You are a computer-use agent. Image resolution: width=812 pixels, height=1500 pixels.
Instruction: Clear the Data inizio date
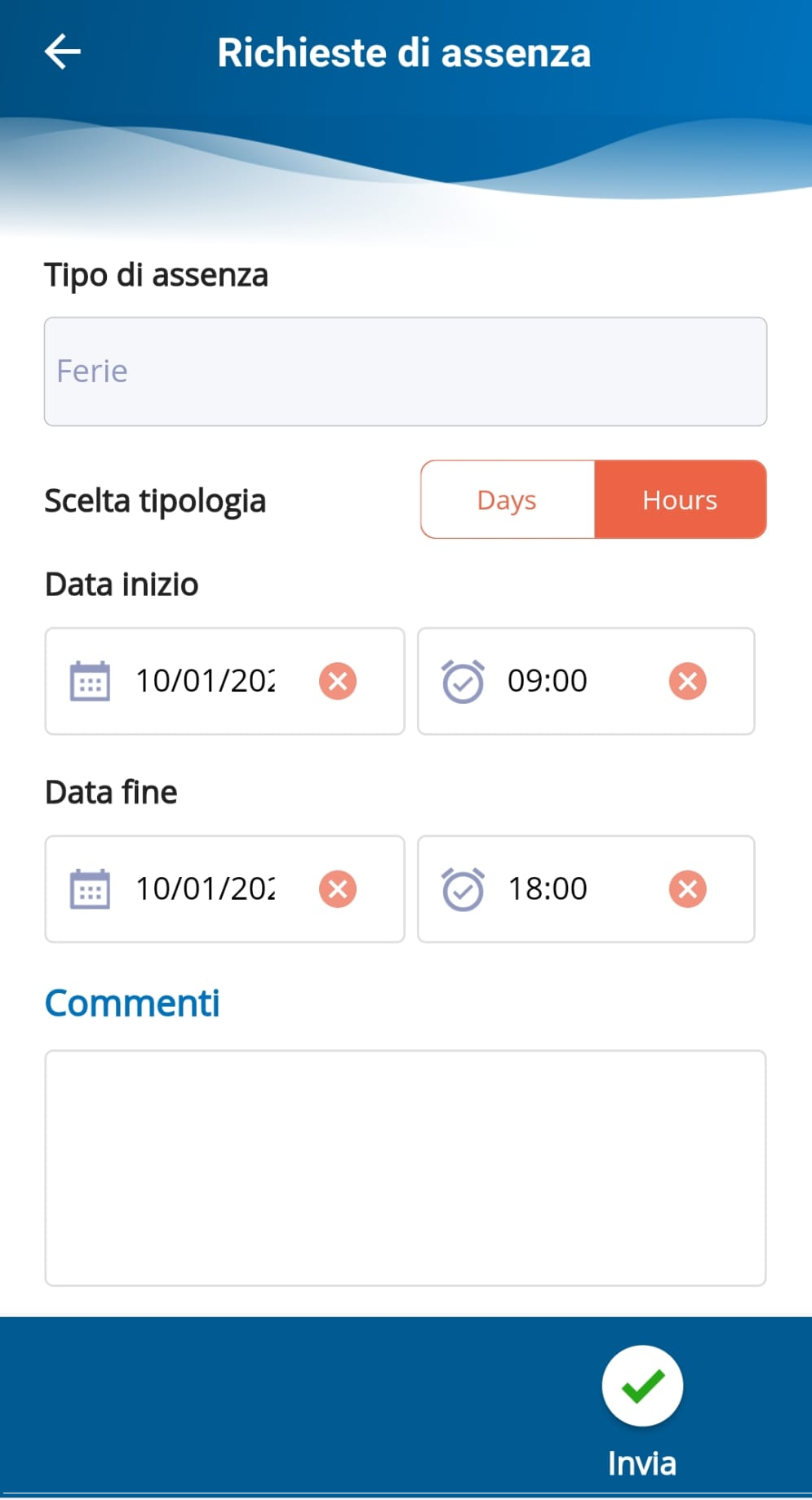point(338,681)
